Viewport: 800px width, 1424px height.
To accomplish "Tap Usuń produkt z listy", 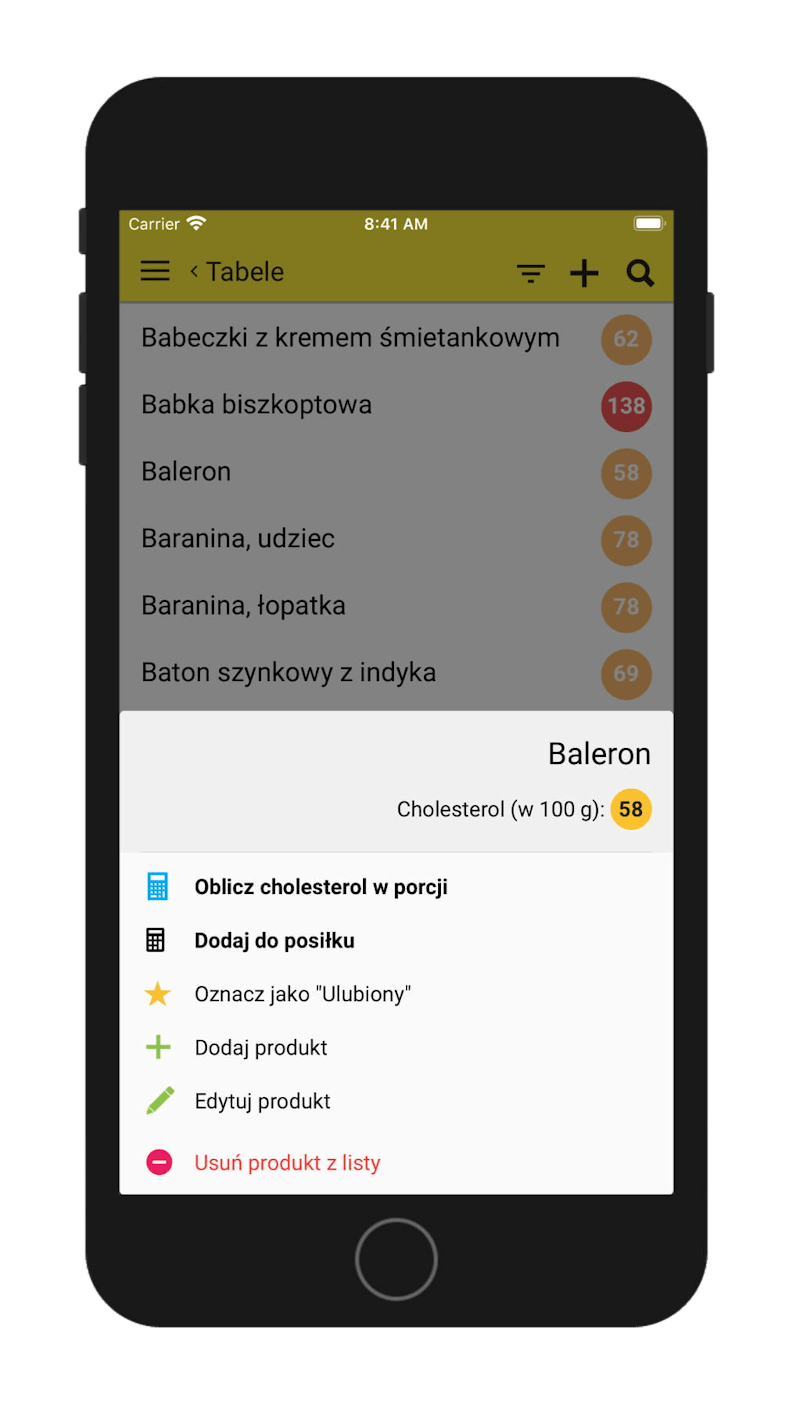I will [x=396, y=1162].
